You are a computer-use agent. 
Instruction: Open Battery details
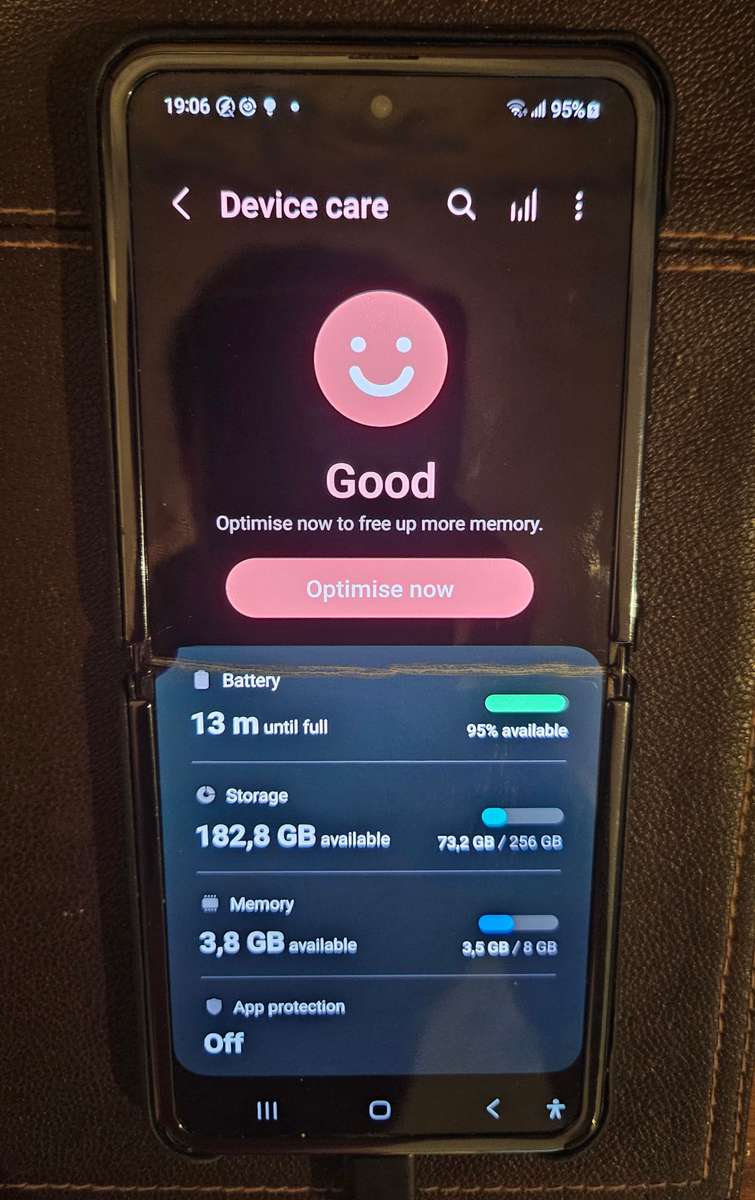pyautogui.click(x=379, y=710)
